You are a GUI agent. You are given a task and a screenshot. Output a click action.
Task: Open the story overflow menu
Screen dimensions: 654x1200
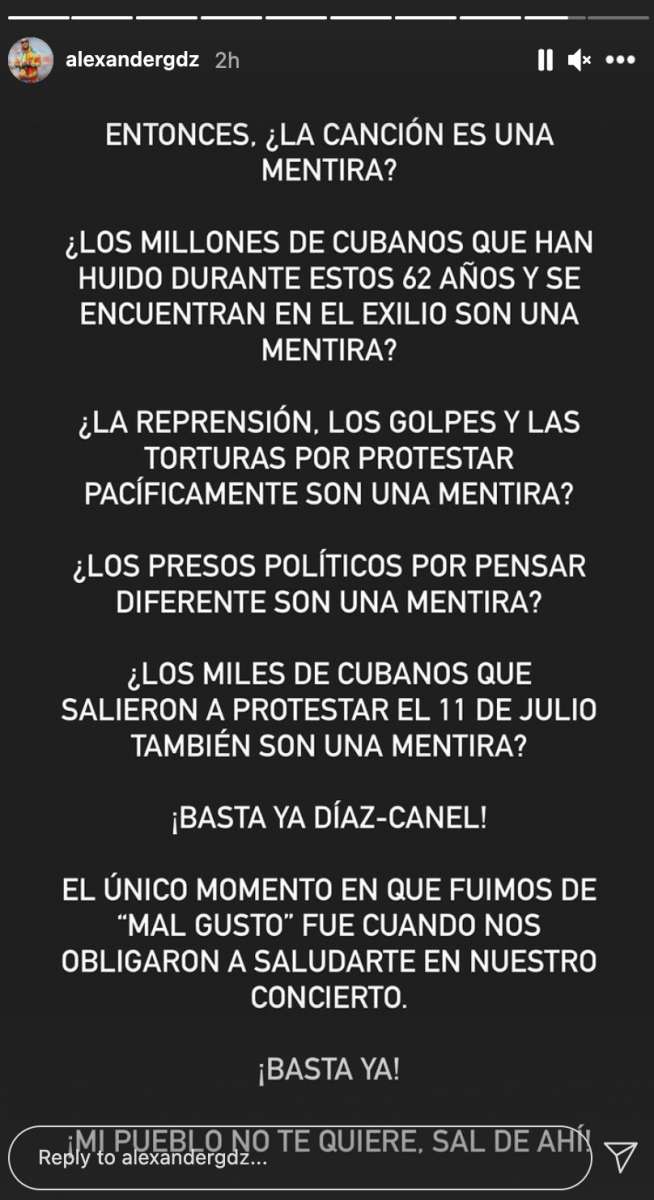621,60
